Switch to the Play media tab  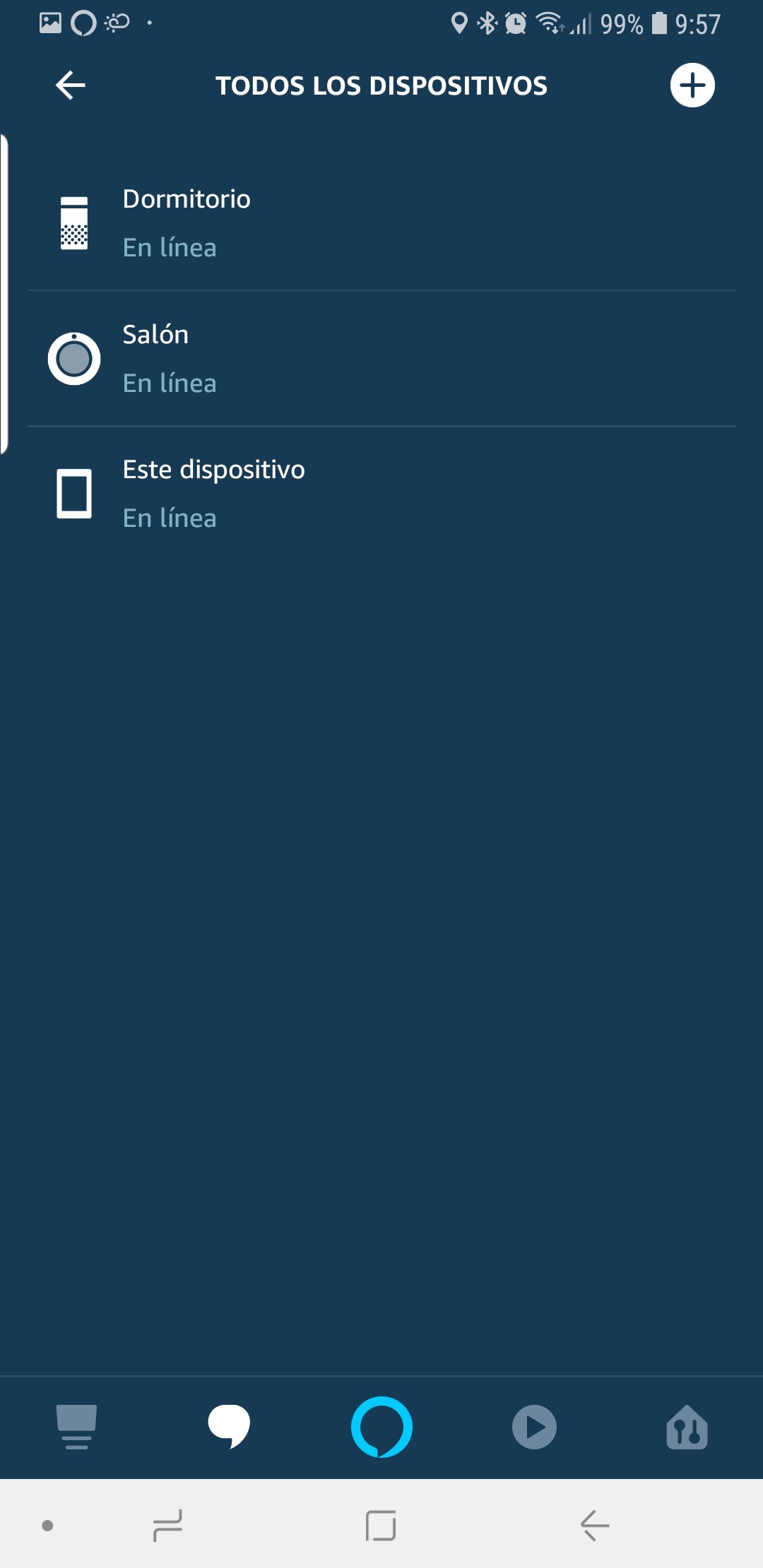click(x=534, y=1427)
